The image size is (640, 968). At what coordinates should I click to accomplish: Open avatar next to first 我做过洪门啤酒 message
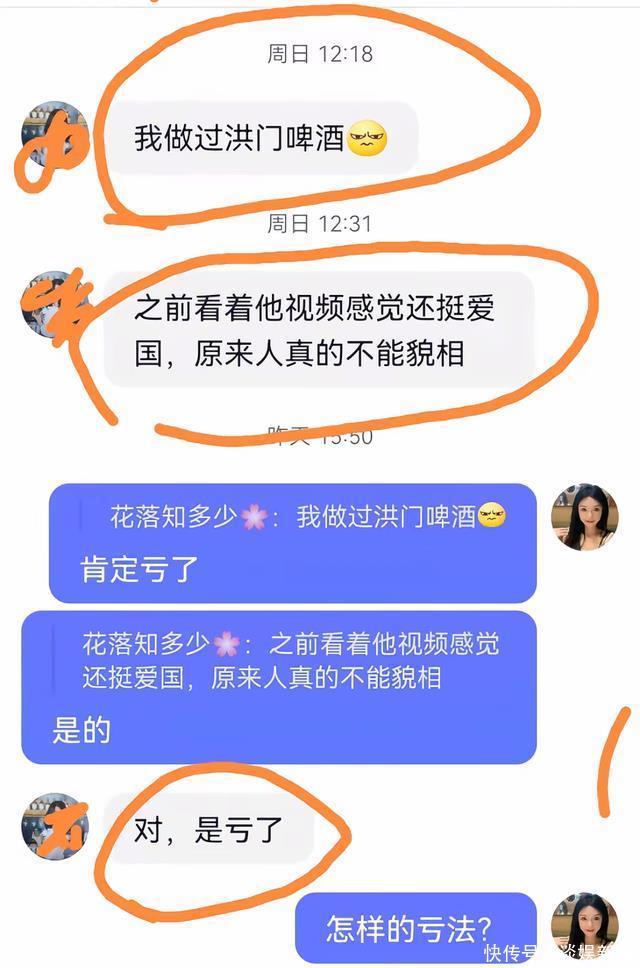point(55,135)
